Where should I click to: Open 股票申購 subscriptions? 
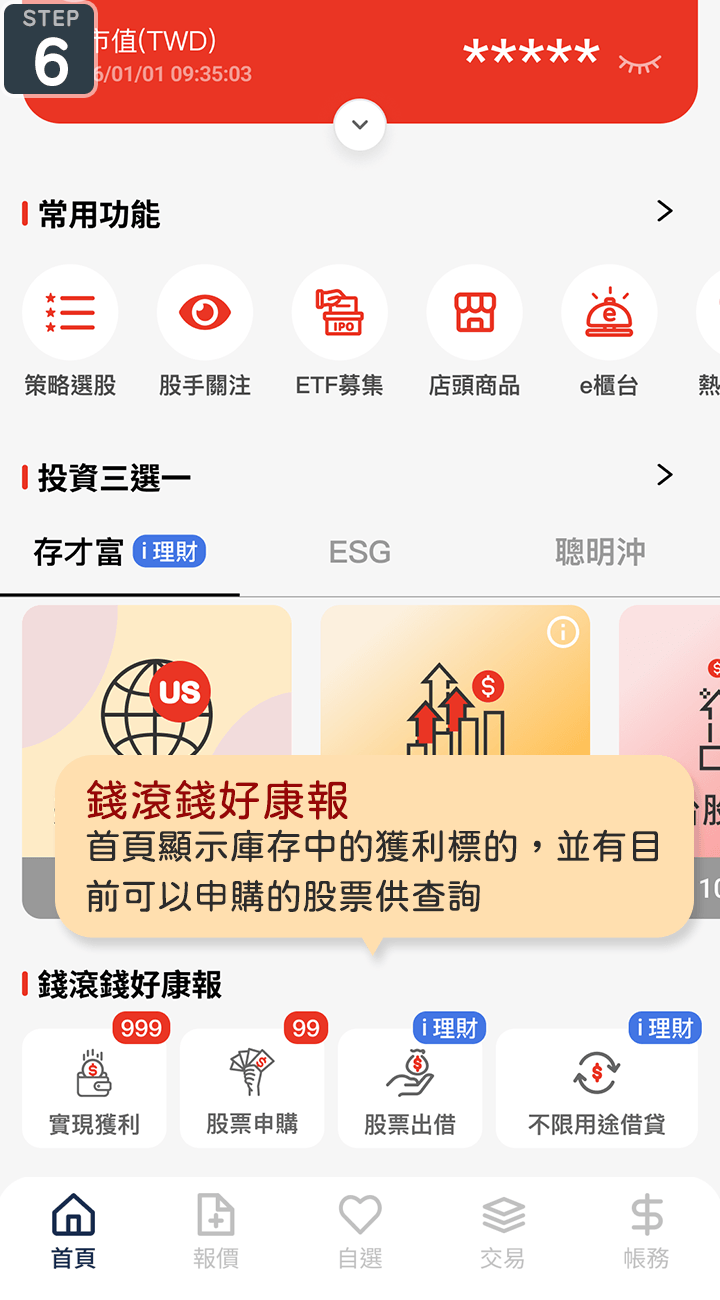[252, 1088]
